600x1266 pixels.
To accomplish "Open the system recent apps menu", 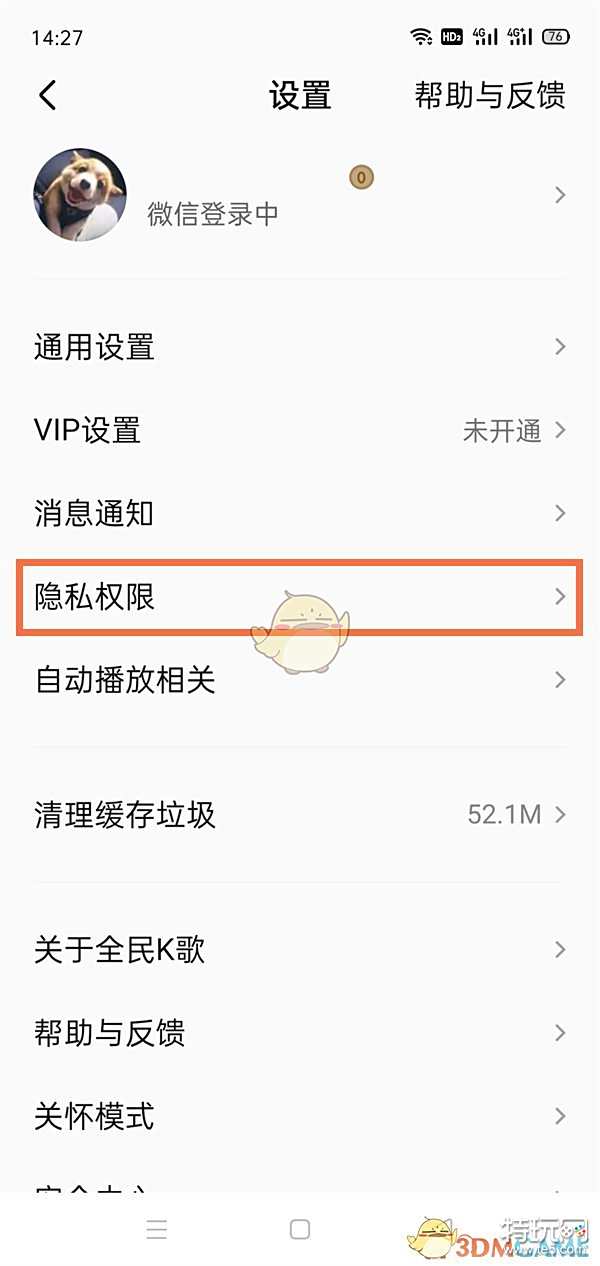I will click(156, 1230).
